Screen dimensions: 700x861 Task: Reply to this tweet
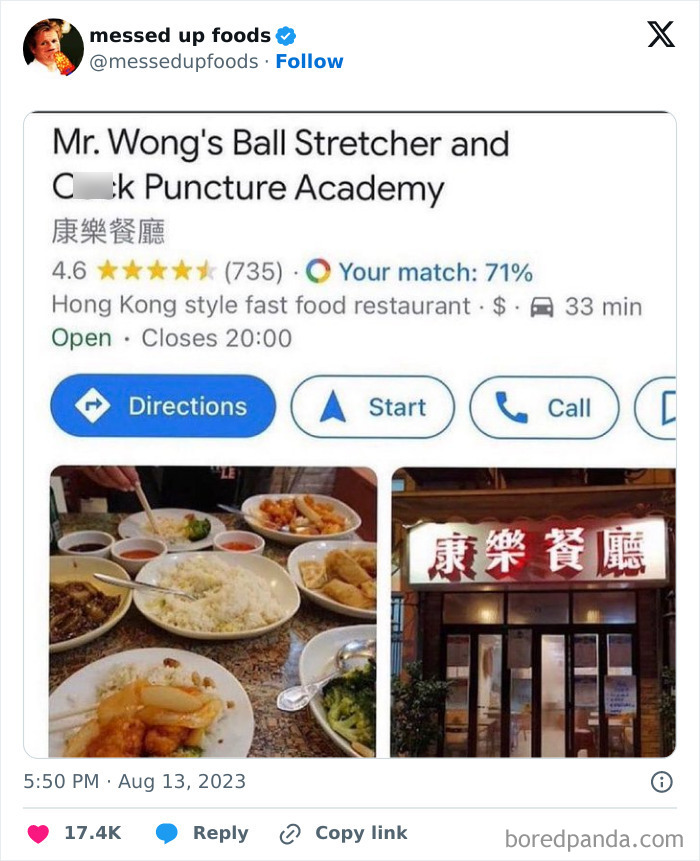coord(202,833)
